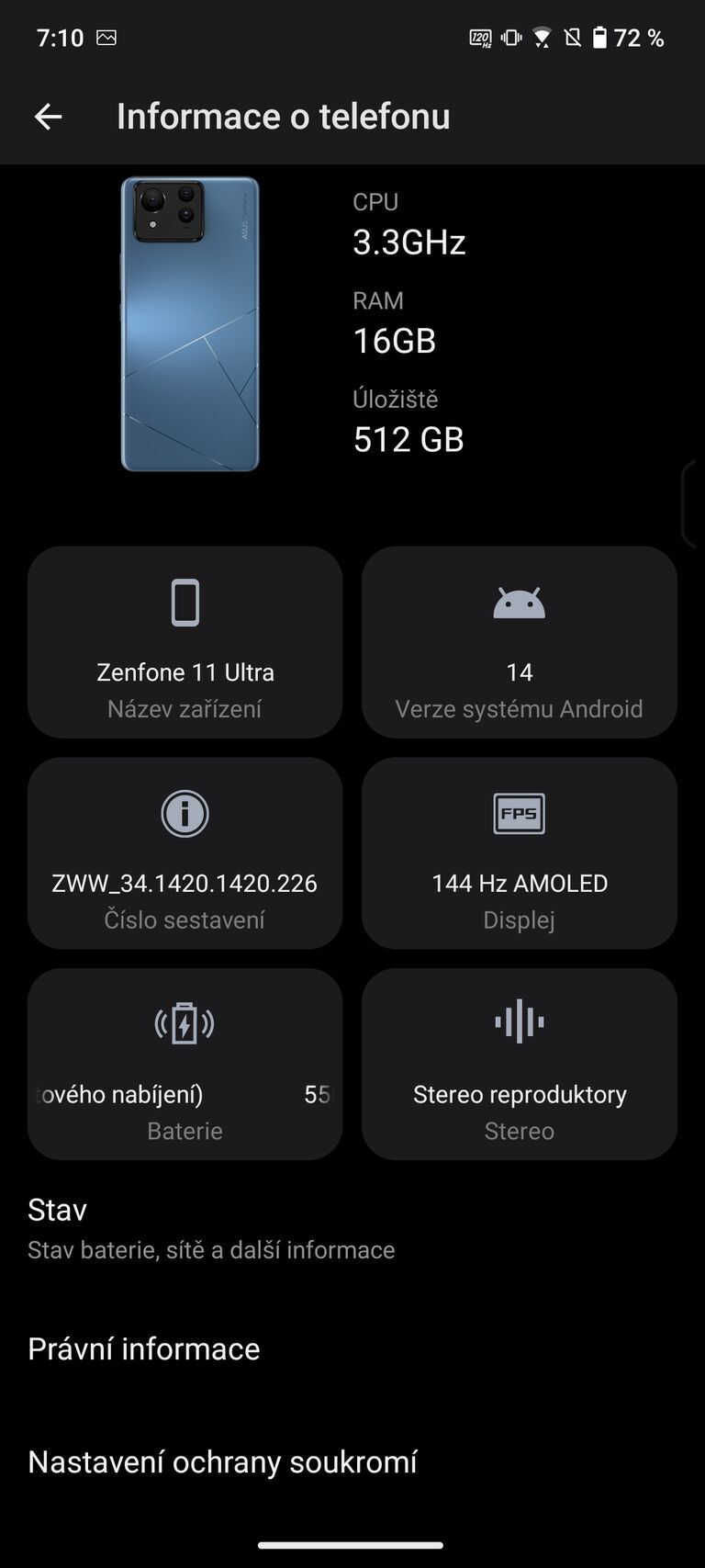Open the Baterie battery card
This screenshot has height=1568, width=705.
(185, 1064)
